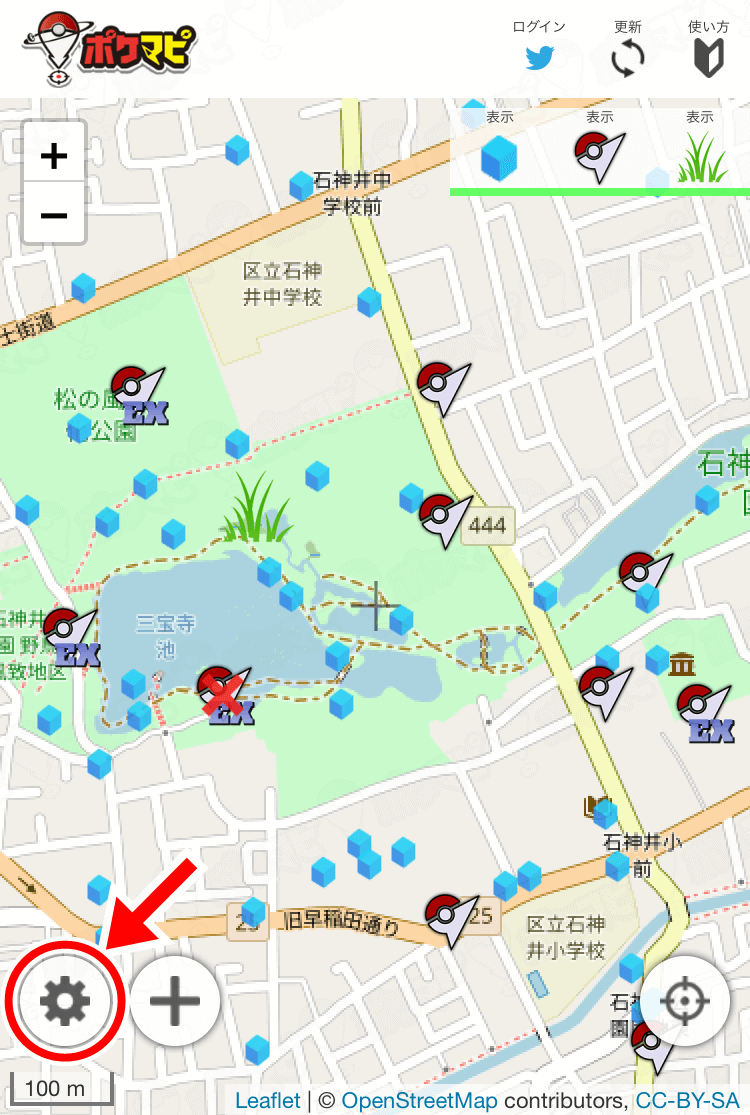Screen dimensions: 750x1115
Task: Select the grass nest marker in the park
Action: click(256, 510)
